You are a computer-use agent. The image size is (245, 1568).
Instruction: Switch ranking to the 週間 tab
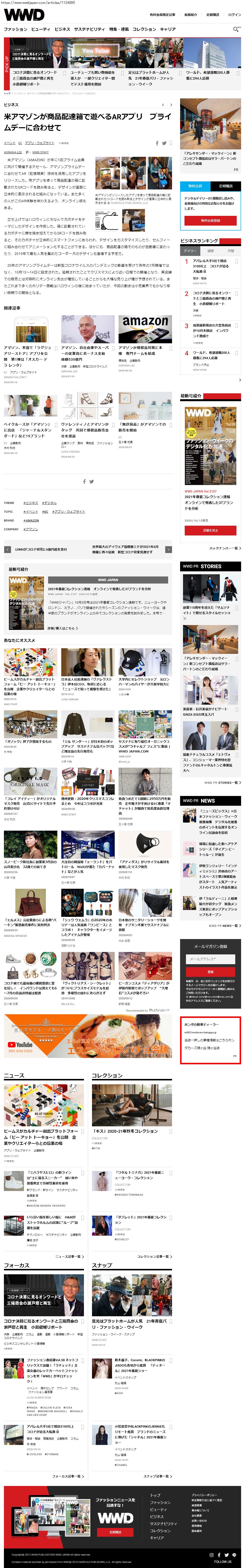pos(210,250)
